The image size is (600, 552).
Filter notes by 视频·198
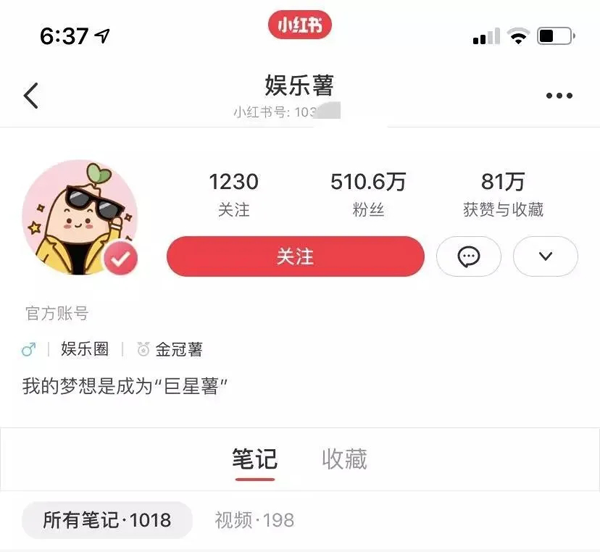click(x=254, y=520)
